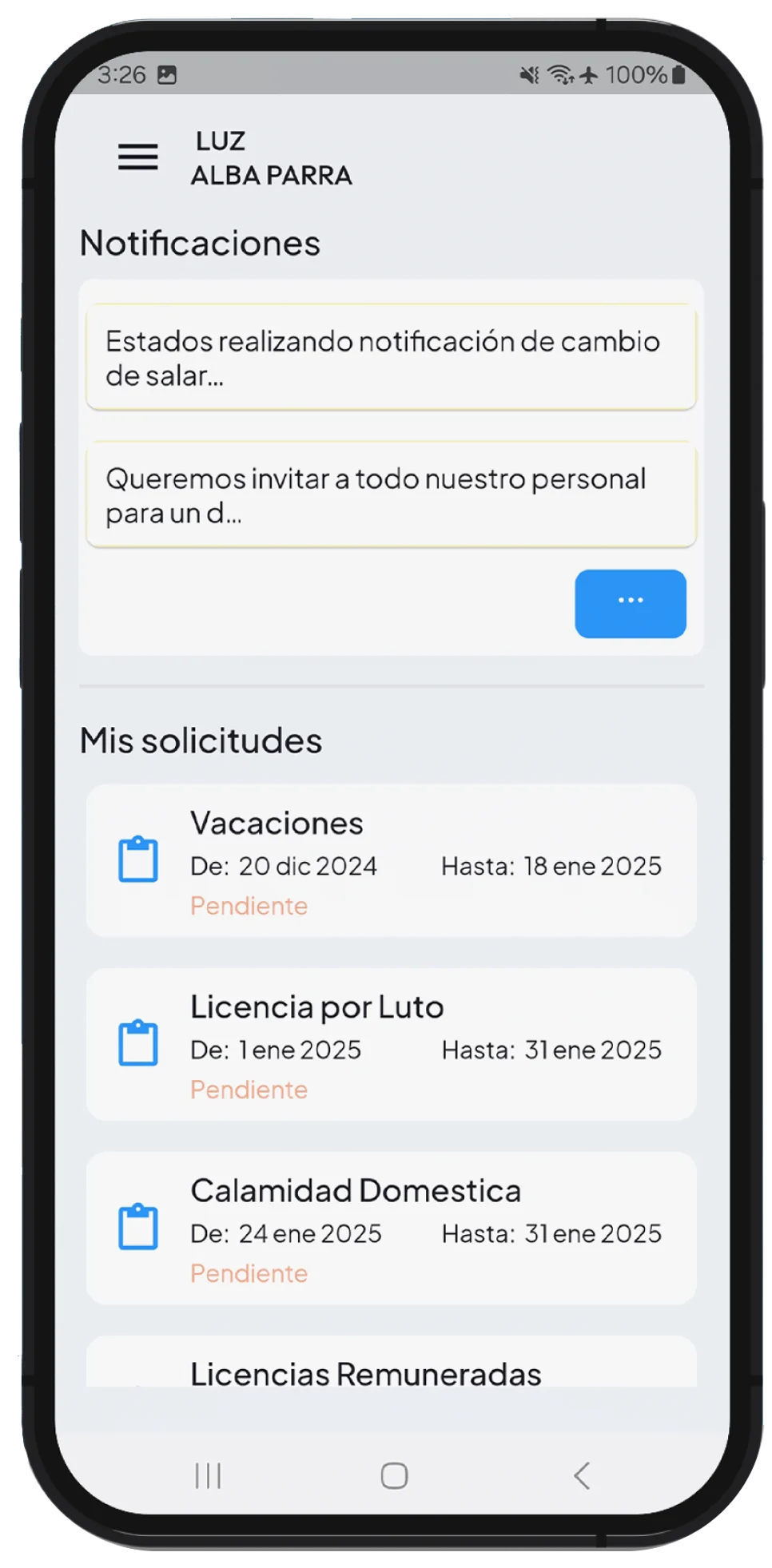This screenshot has height=1568, width=772.
Task: Expand the Licencias Remuneradas request
Action: pyautogui.click(x=365, y=1372)
